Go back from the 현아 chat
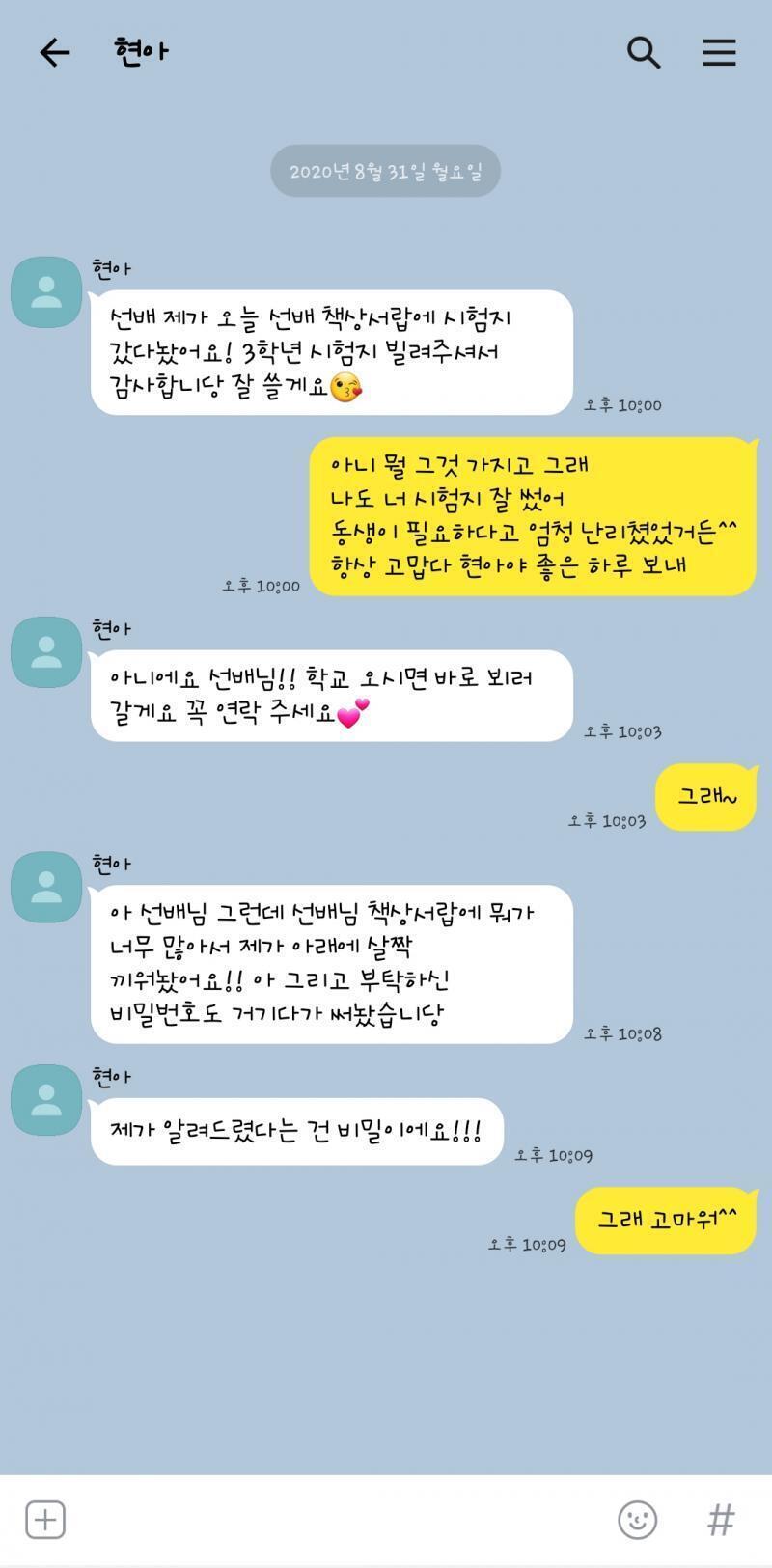772x1568 pixels. coord(55,52)
